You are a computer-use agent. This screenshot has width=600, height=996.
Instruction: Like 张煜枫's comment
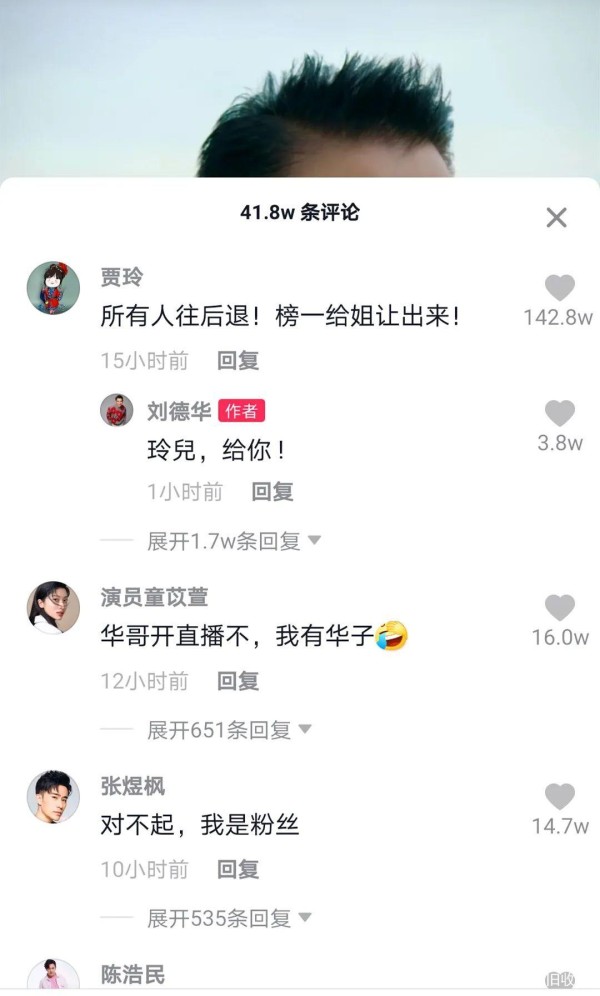pos(559,796)
